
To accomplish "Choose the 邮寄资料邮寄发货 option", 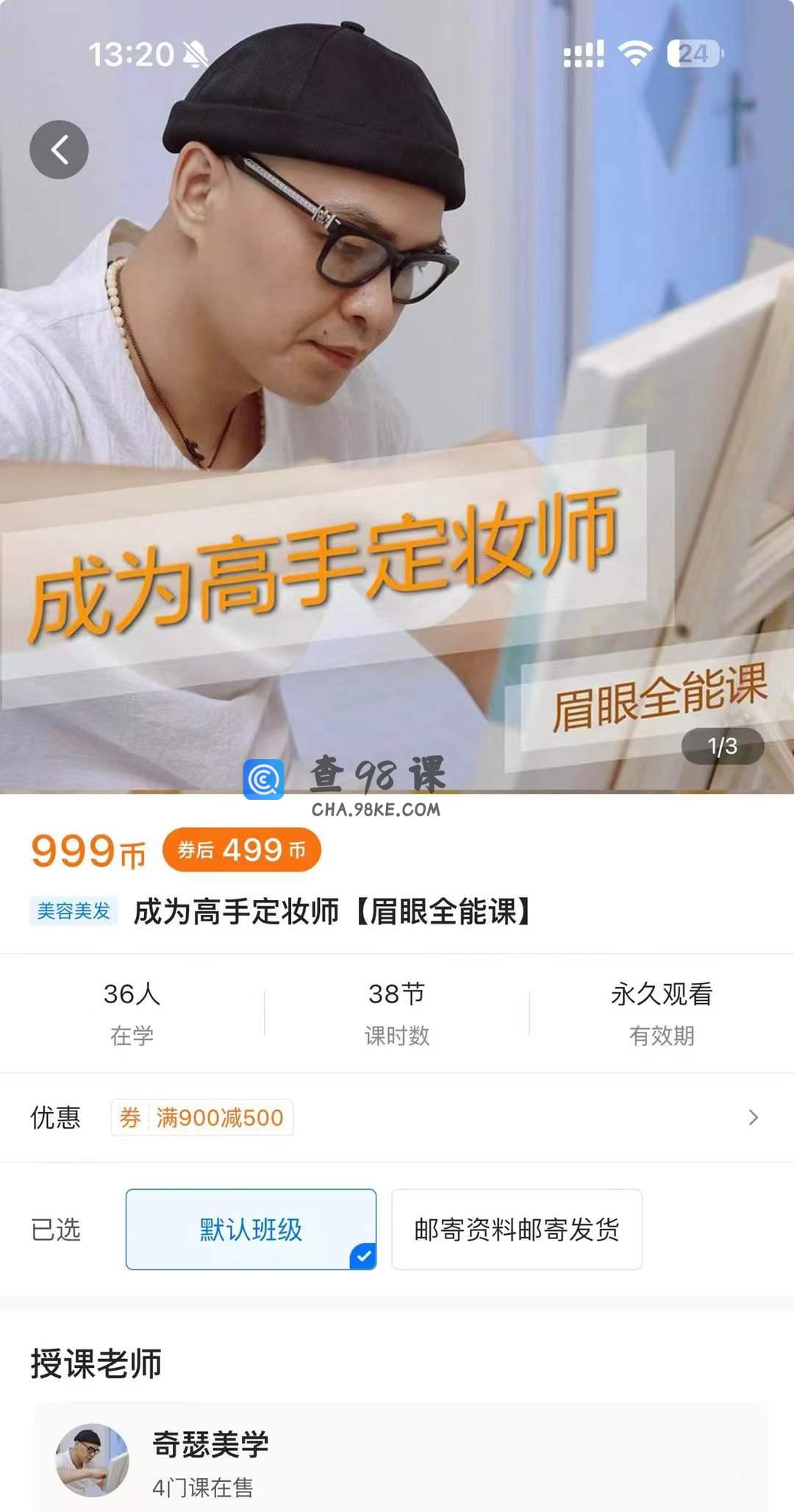I will pos(516,1230).
